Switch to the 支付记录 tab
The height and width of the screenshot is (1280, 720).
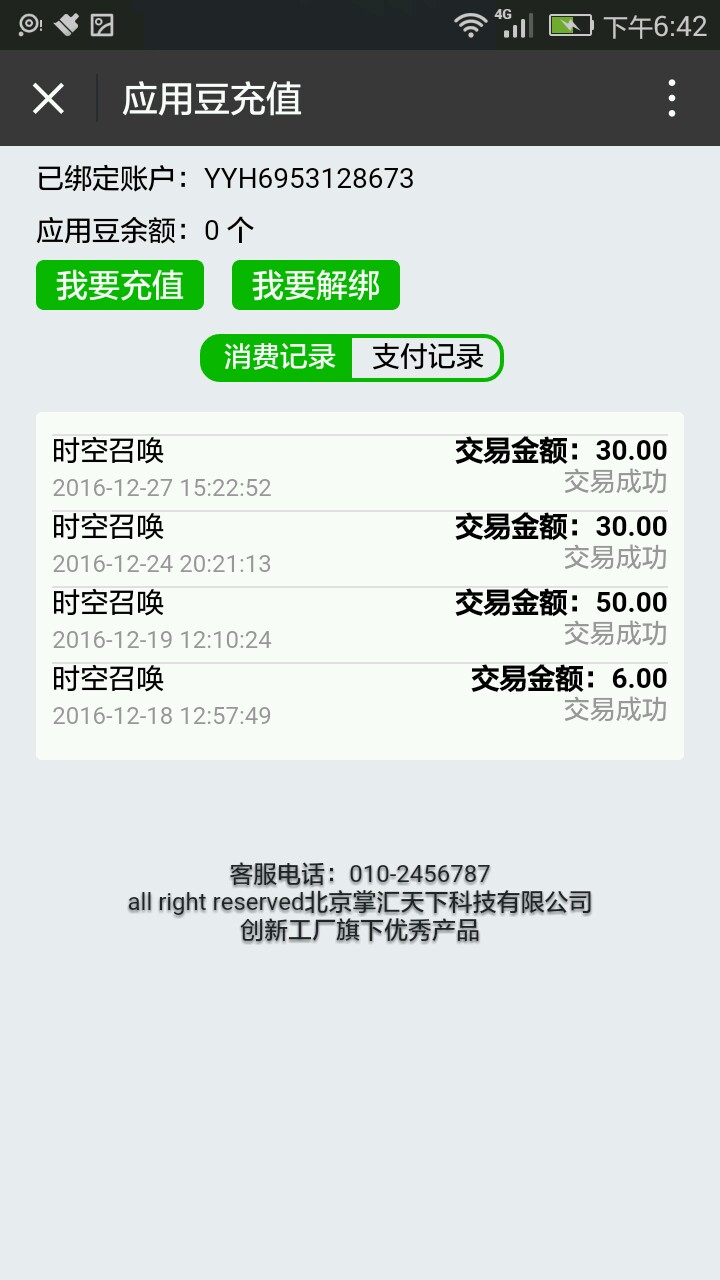(x=427, y=357)
